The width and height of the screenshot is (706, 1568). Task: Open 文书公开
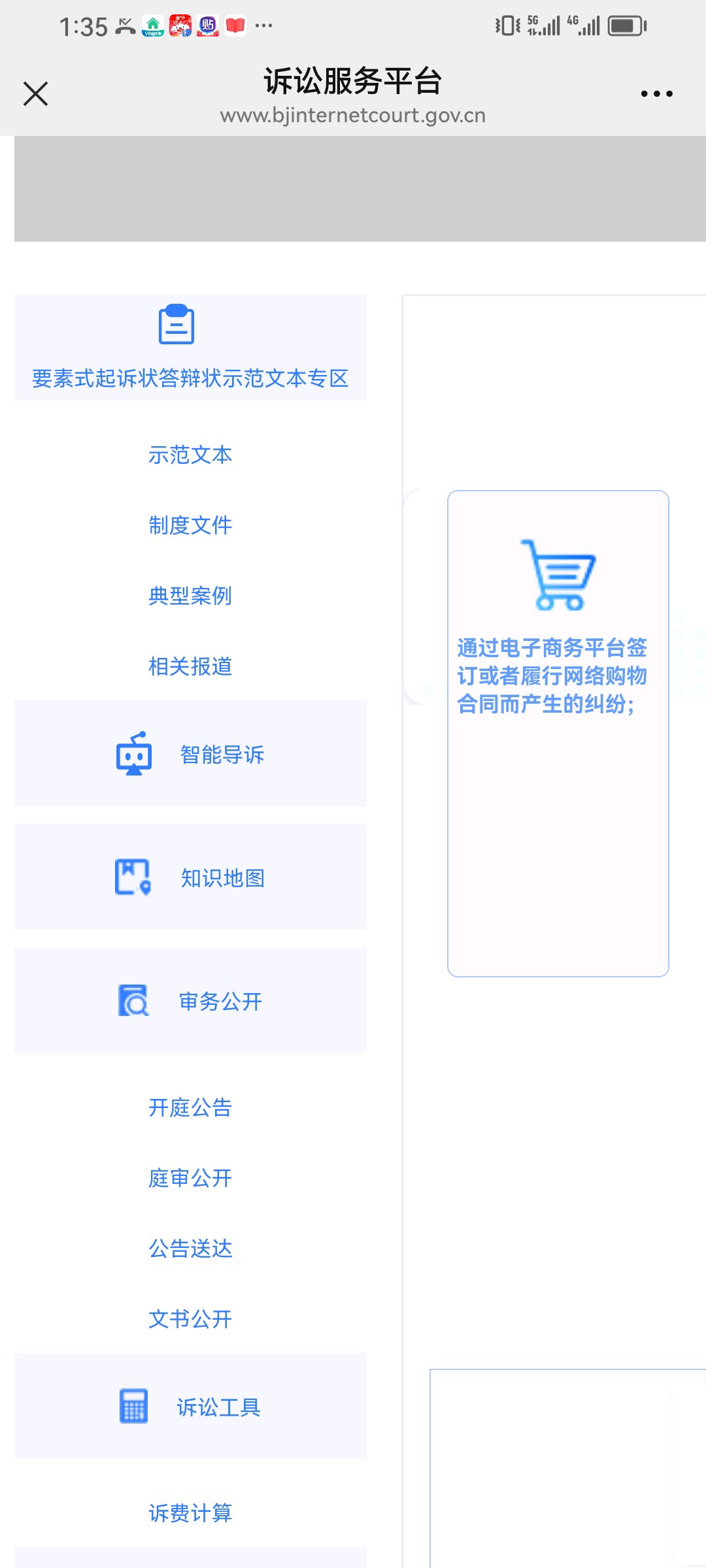click(190, 1319)
